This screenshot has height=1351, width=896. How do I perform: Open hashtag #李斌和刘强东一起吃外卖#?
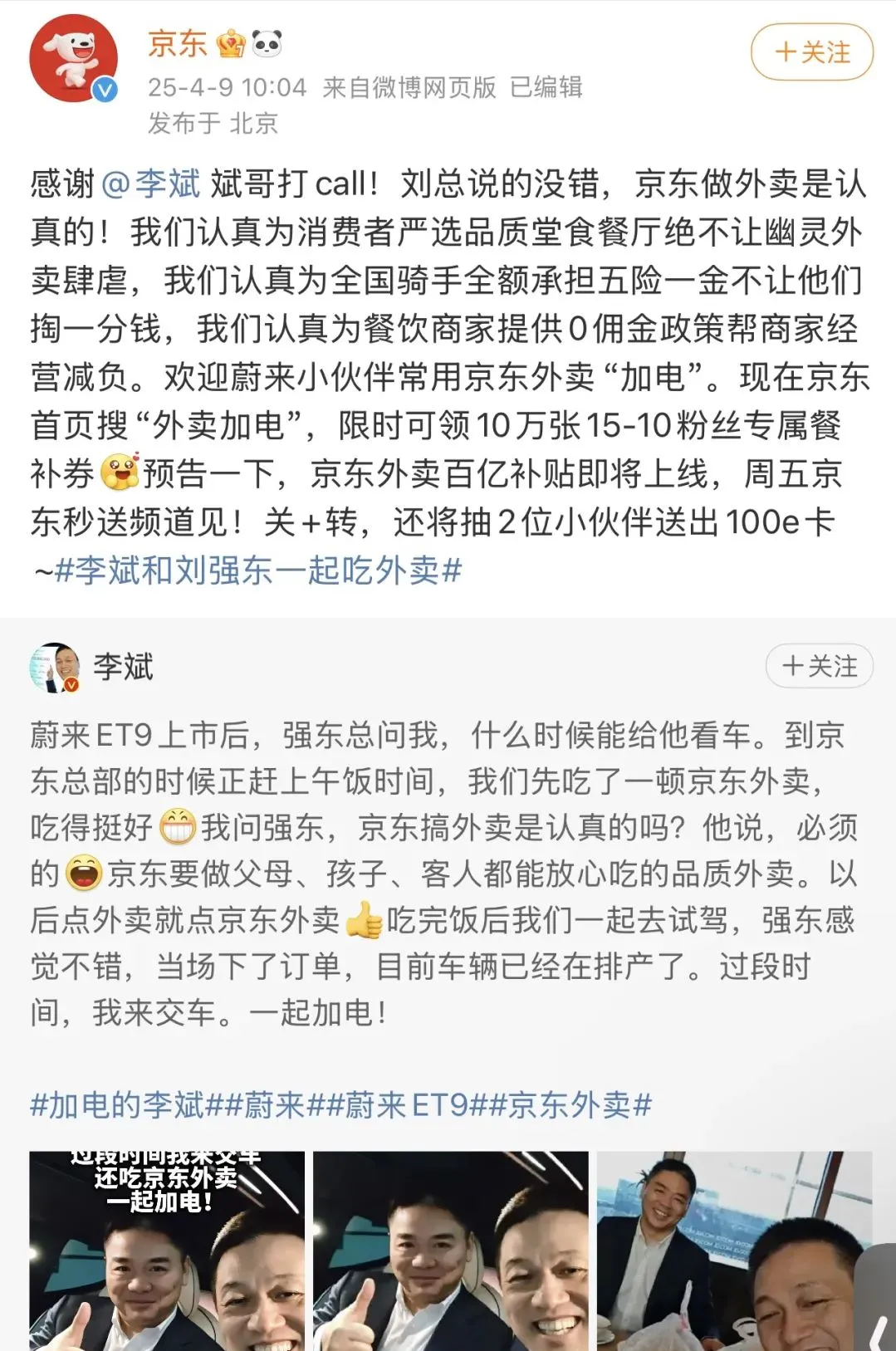pos(257,570)
